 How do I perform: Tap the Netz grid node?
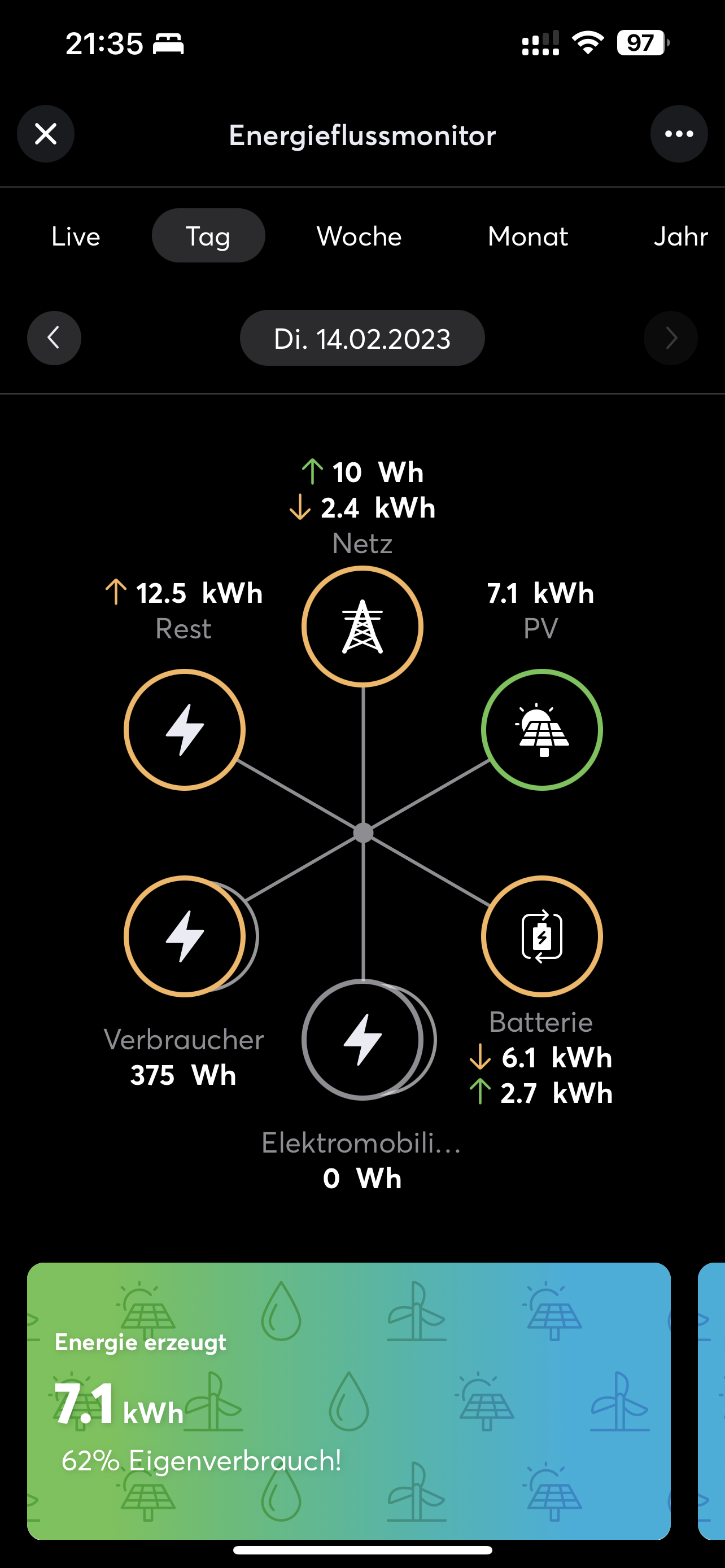(x=362, y=627)
